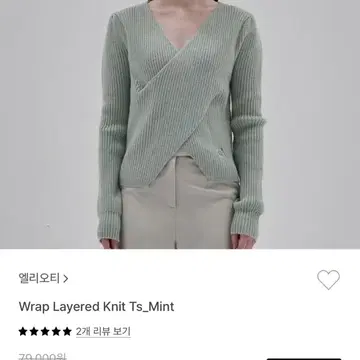Open the 엘리오티 brand page
Image resolution: width=360 pixels, height=360 pixels.
(43, 278)
